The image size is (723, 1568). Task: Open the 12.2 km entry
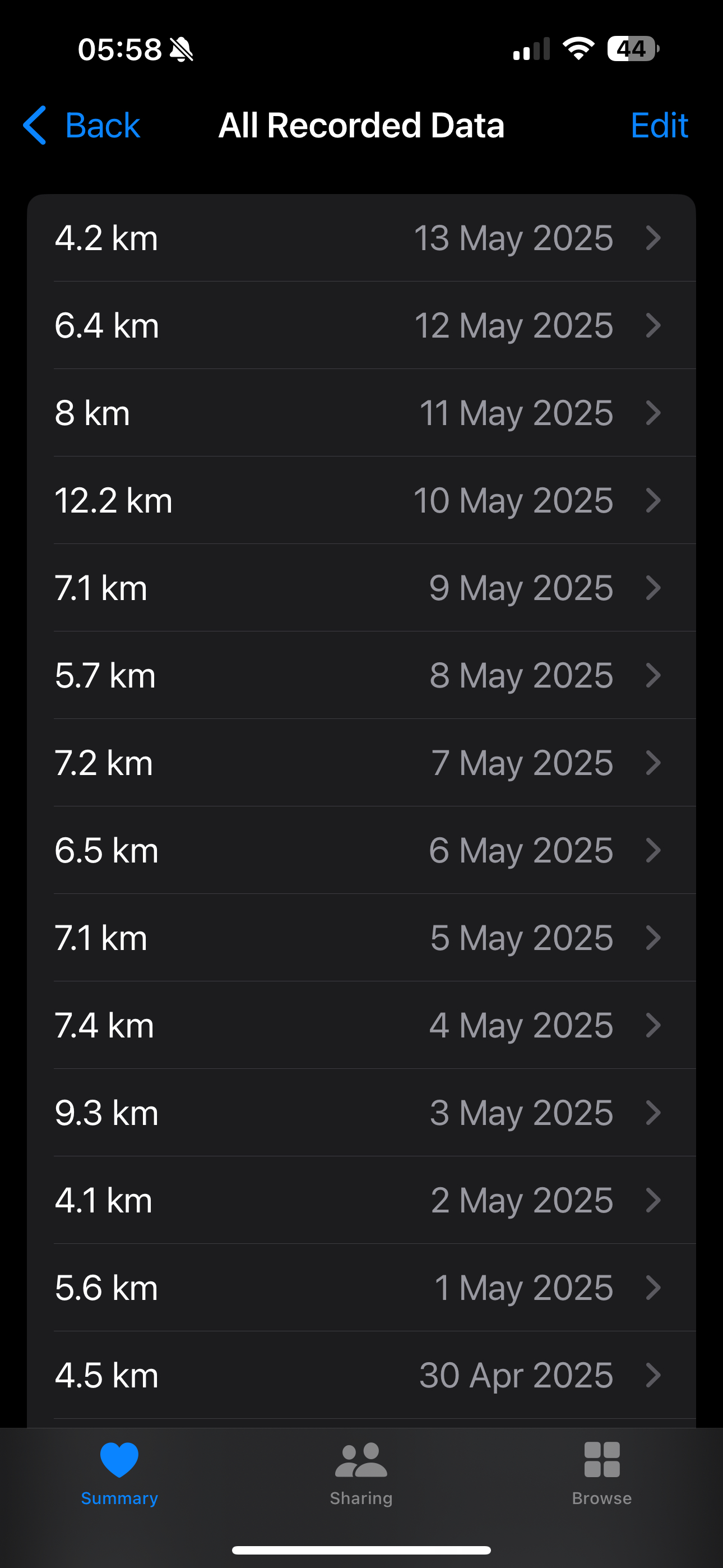click(361, 500)
